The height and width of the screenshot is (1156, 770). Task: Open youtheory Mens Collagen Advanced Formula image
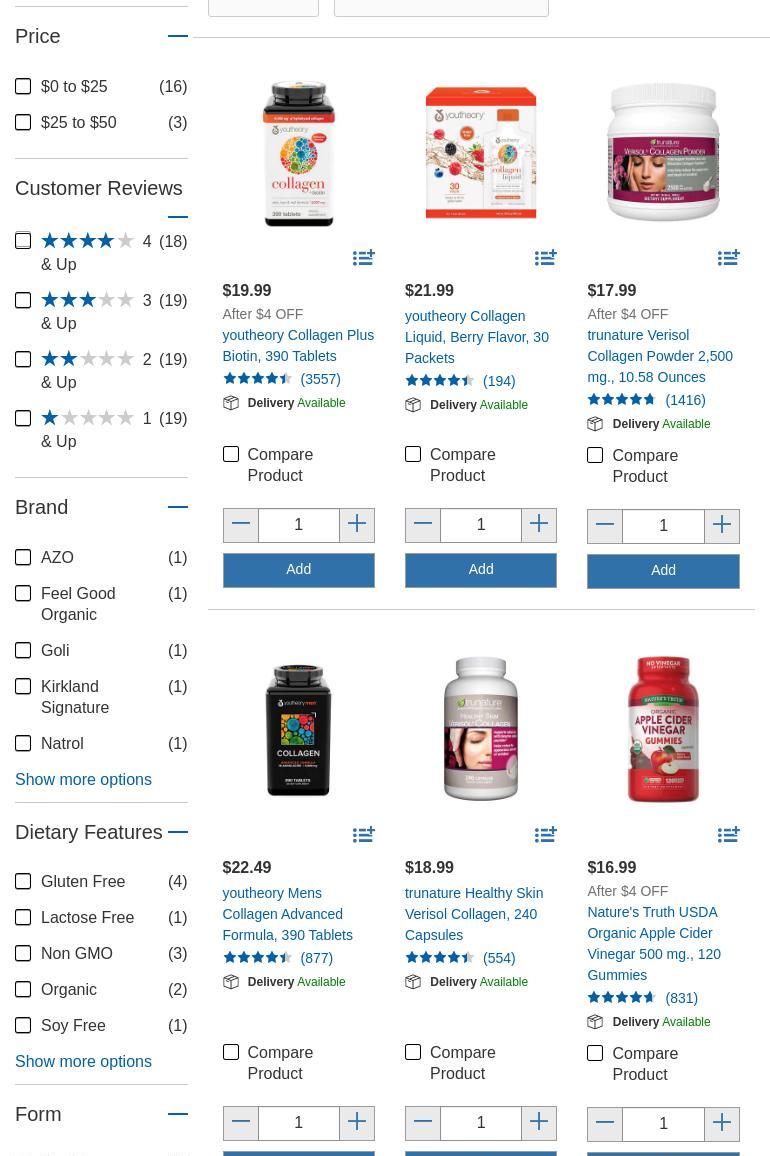(x=298, y=730)
